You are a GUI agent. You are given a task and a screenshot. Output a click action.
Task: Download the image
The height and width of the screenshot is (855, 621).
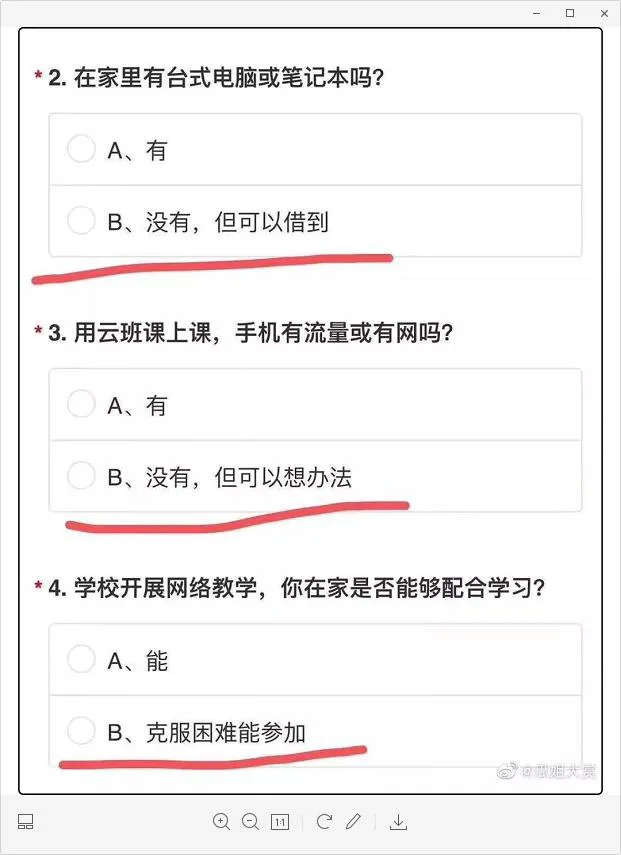pyautogui.click(x=398, y=822)
